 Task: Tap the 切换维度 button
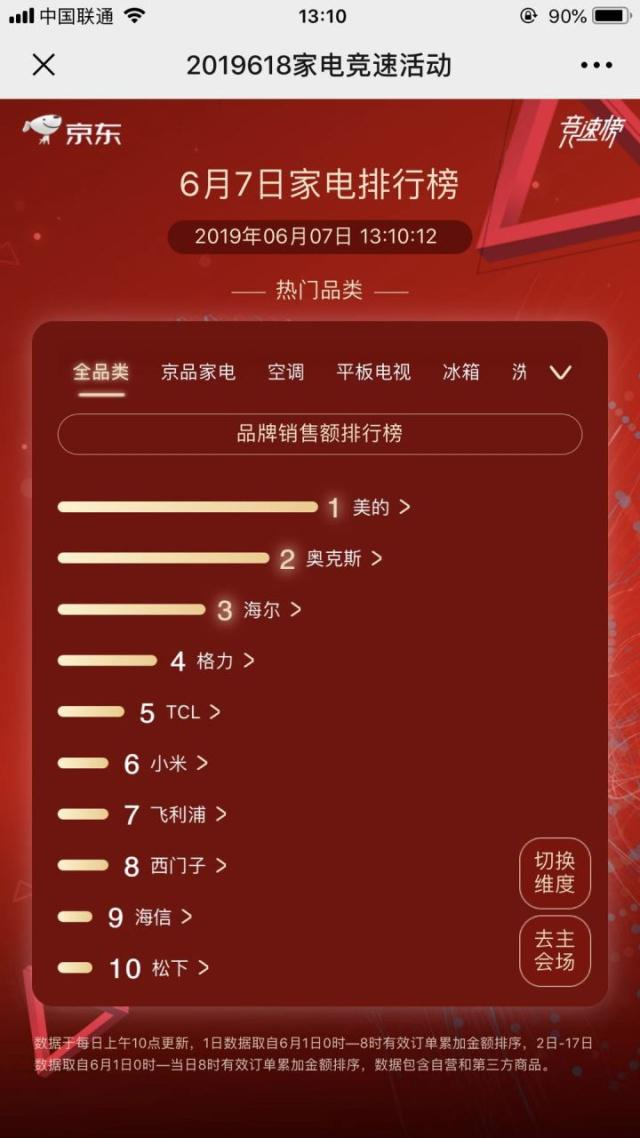pos(555,873)
